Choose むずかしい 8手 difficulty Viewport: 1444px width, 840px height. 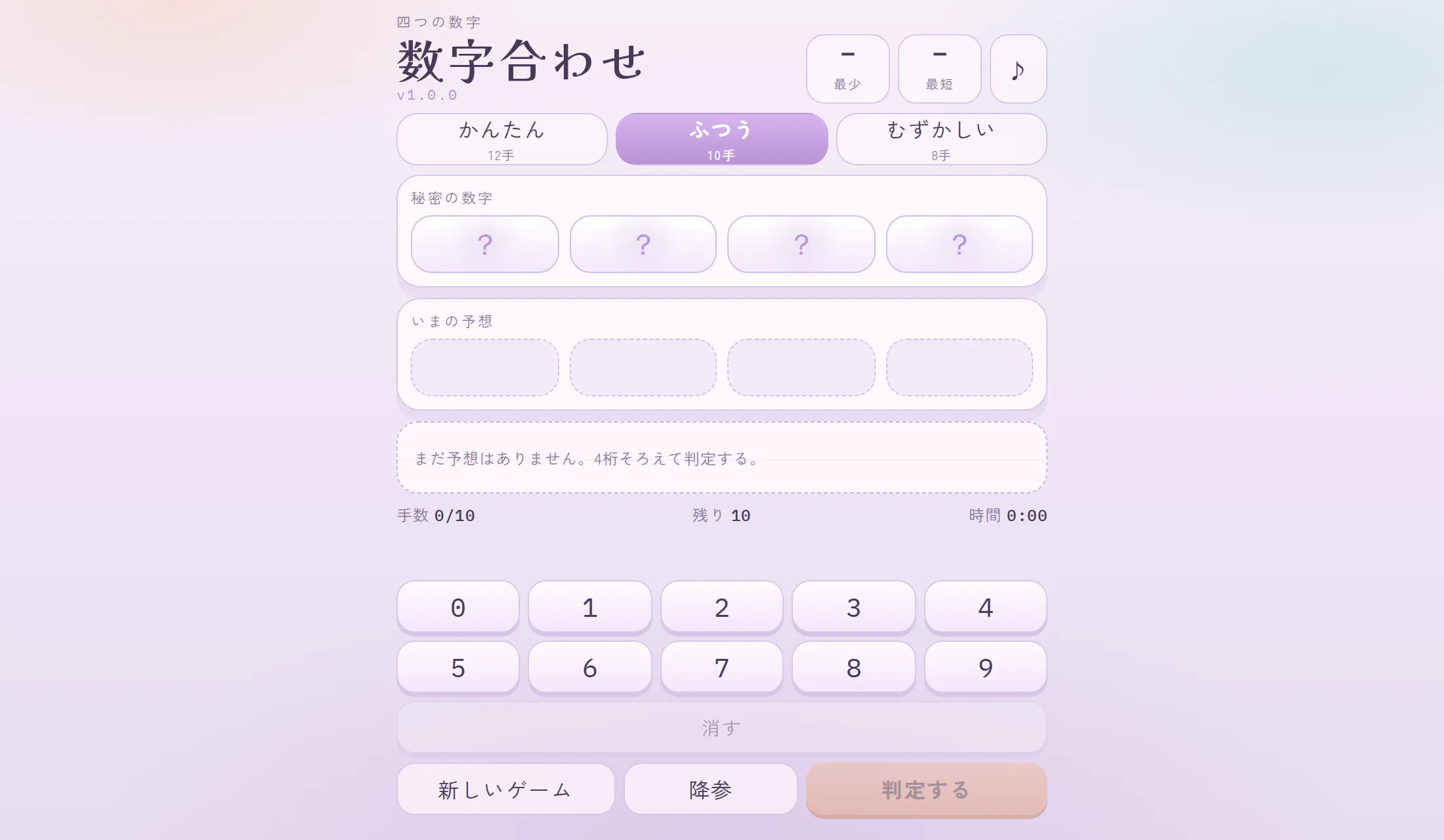click(x=941, y=139)
